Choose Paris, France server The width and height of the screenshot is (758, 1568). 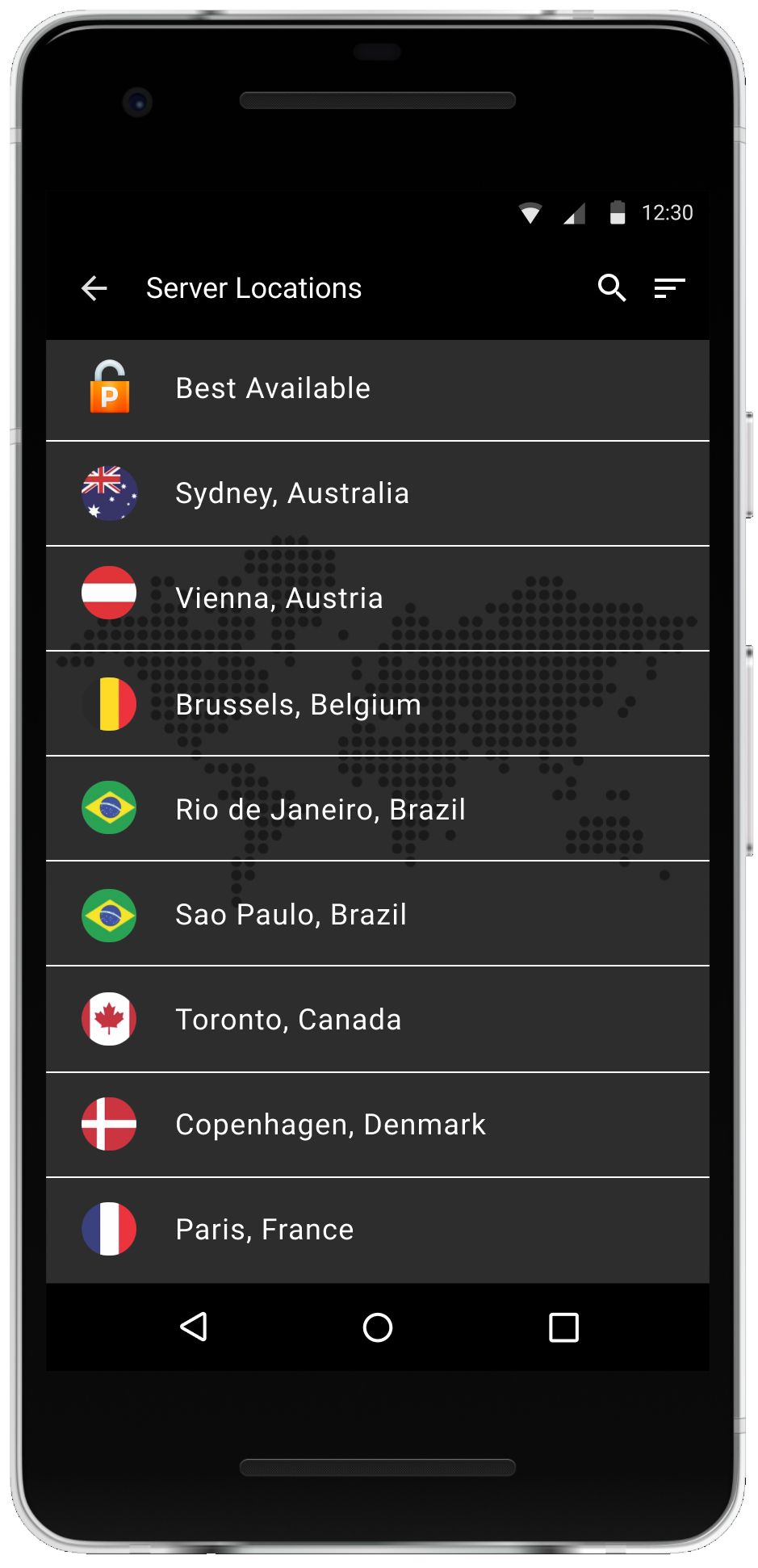coord(377,1229)
